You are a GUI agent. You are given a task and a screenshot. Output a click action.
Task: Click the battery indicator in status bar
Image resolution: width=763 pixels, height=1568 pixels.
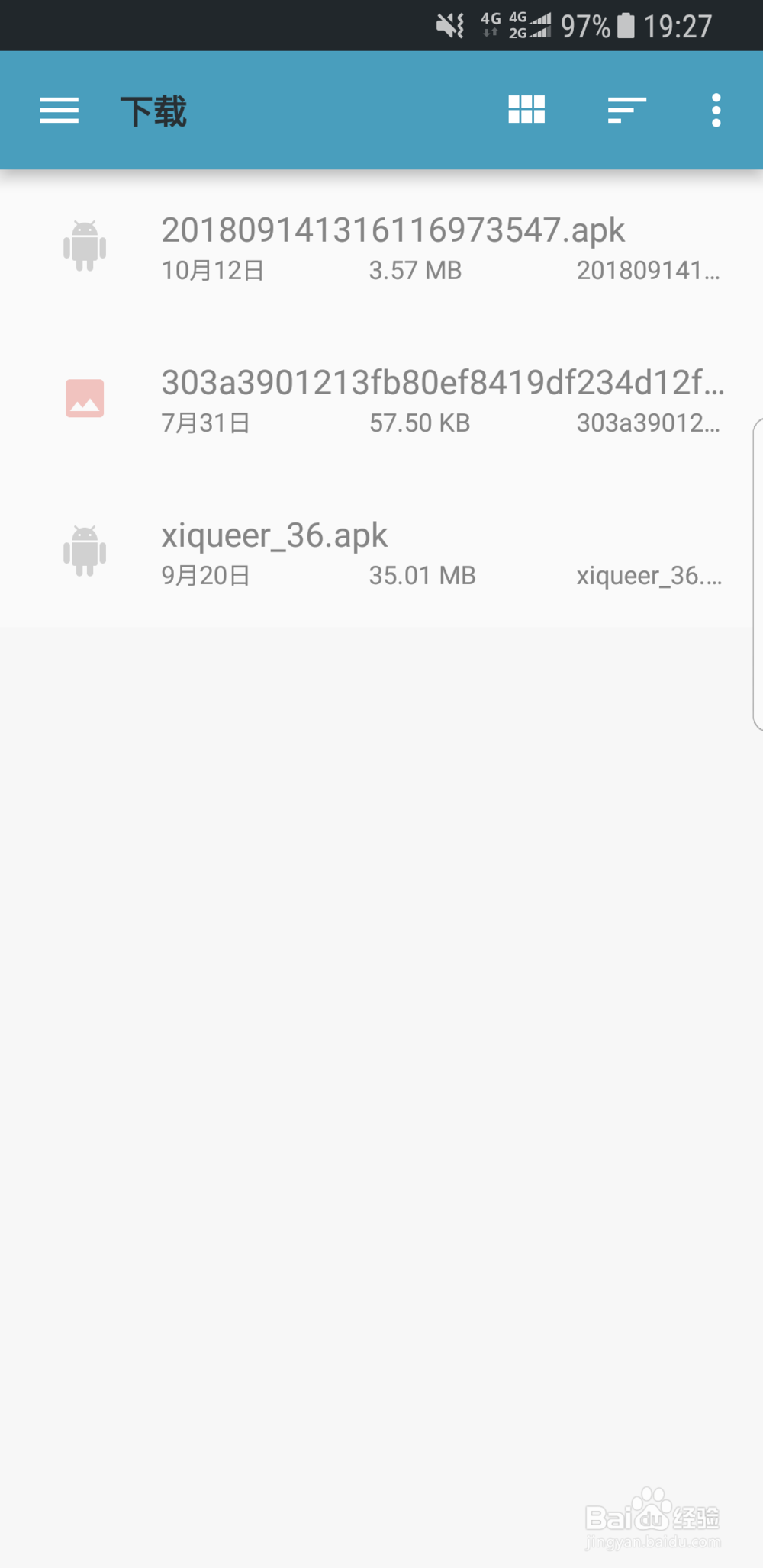pos(625,25)
